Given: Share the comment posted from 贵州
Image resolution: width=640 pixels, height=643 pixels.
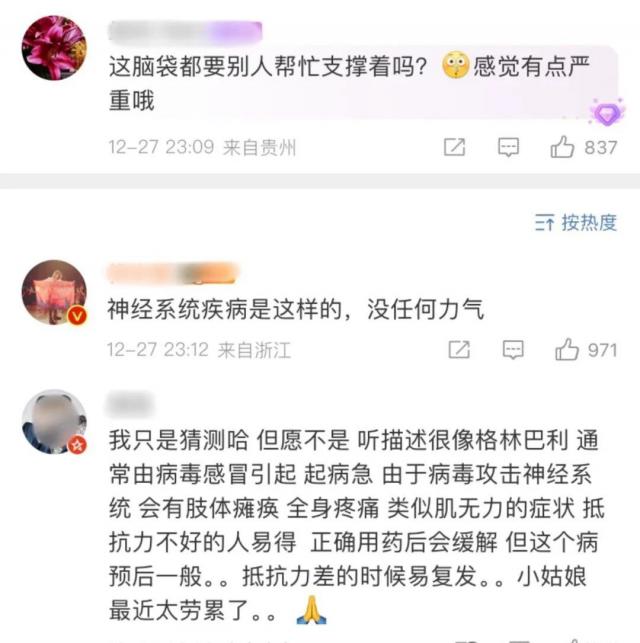Looking at the screenshot, I should click(x=454, y=148).
